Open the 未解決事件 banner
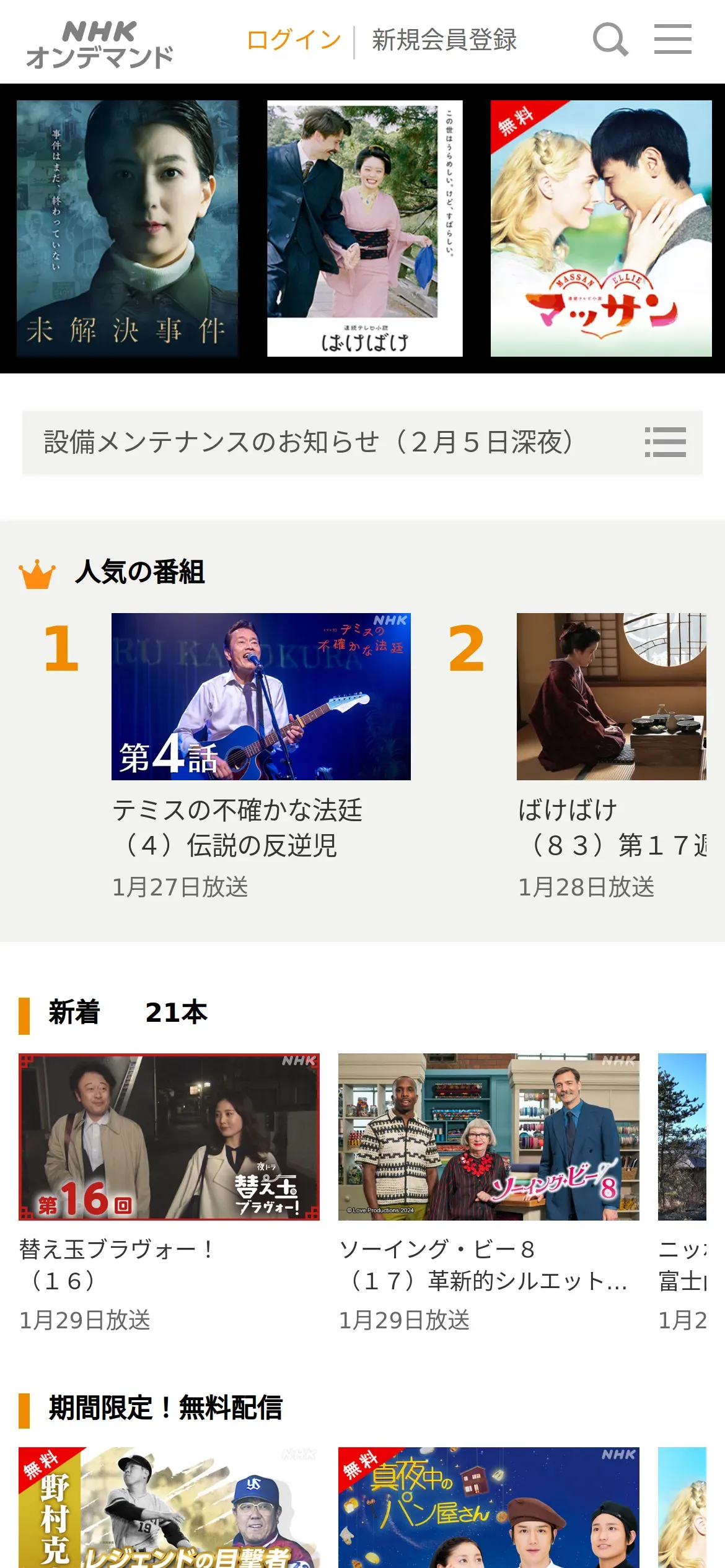This screenshot has width=725, height=1568. pyautogui.click(x=128, y=228)
